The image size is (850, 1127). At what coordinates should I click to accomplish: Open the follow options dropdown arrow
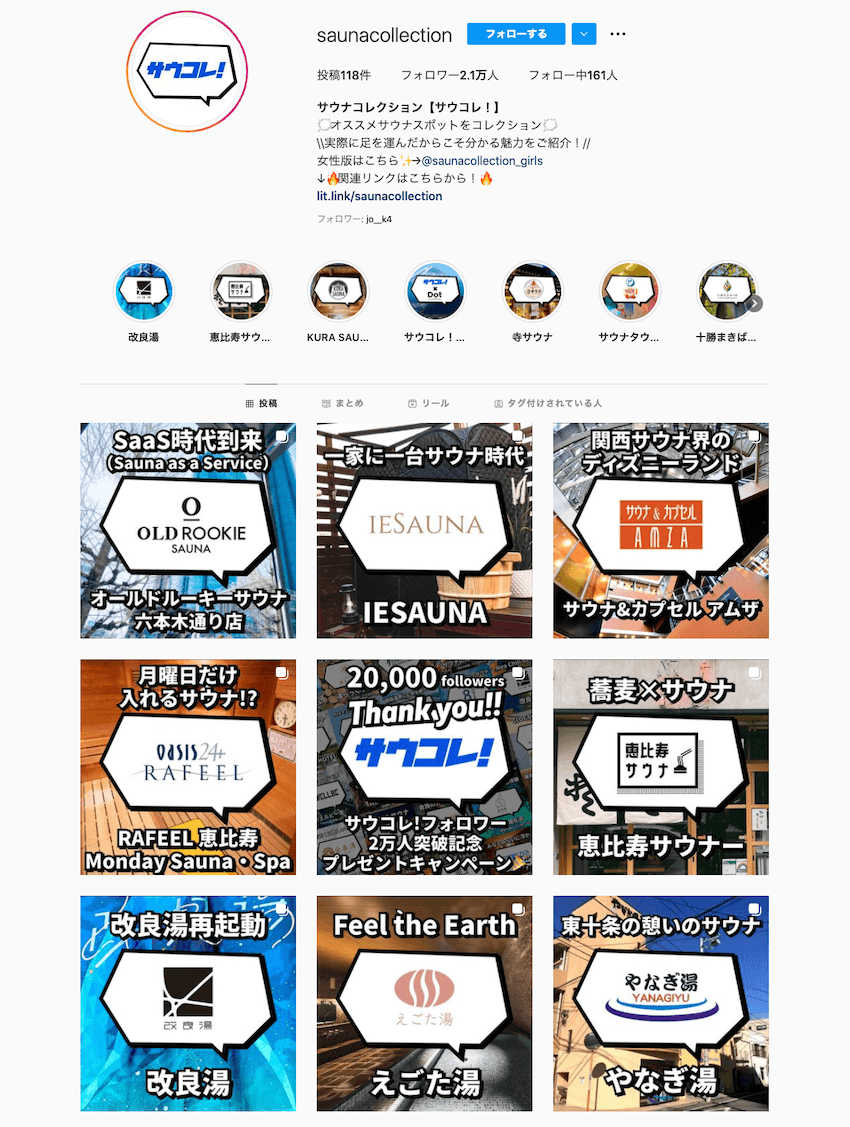pos(583,33)
